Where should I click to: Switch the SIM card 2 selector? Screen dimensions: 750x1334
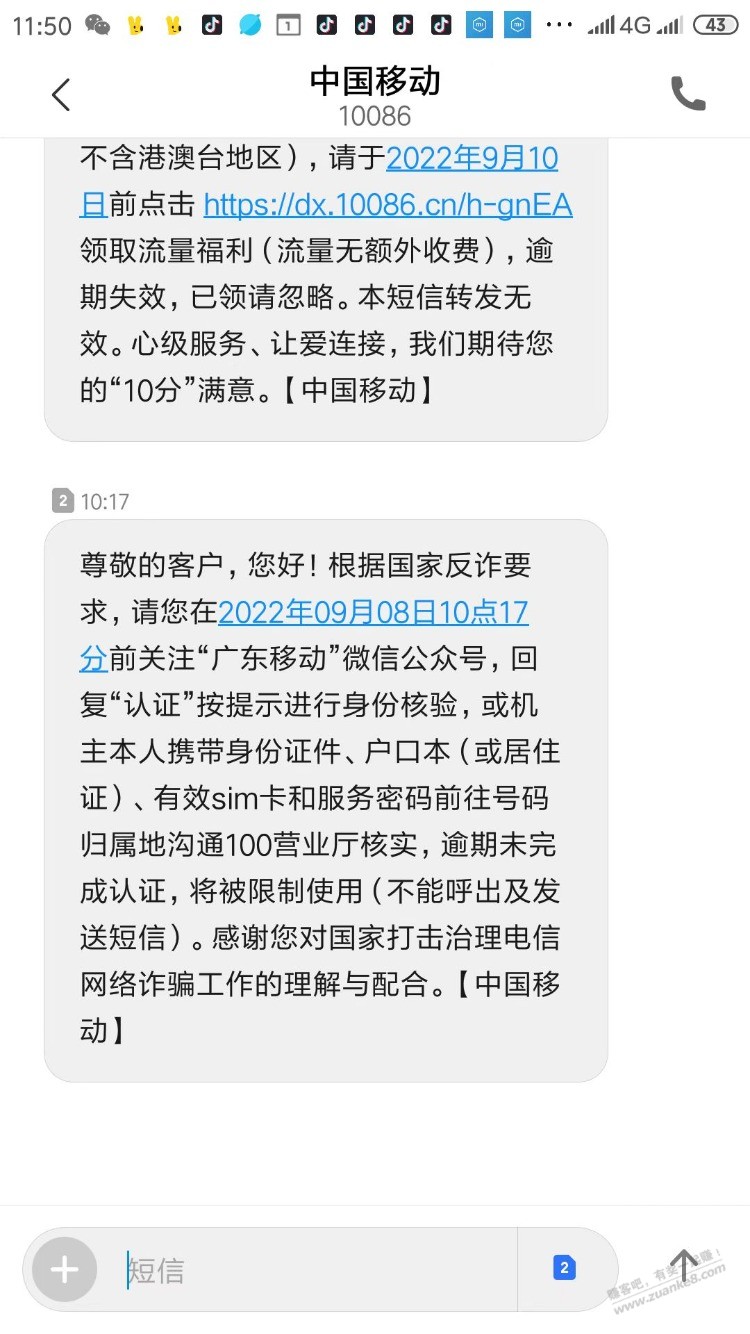[564, 1268]
